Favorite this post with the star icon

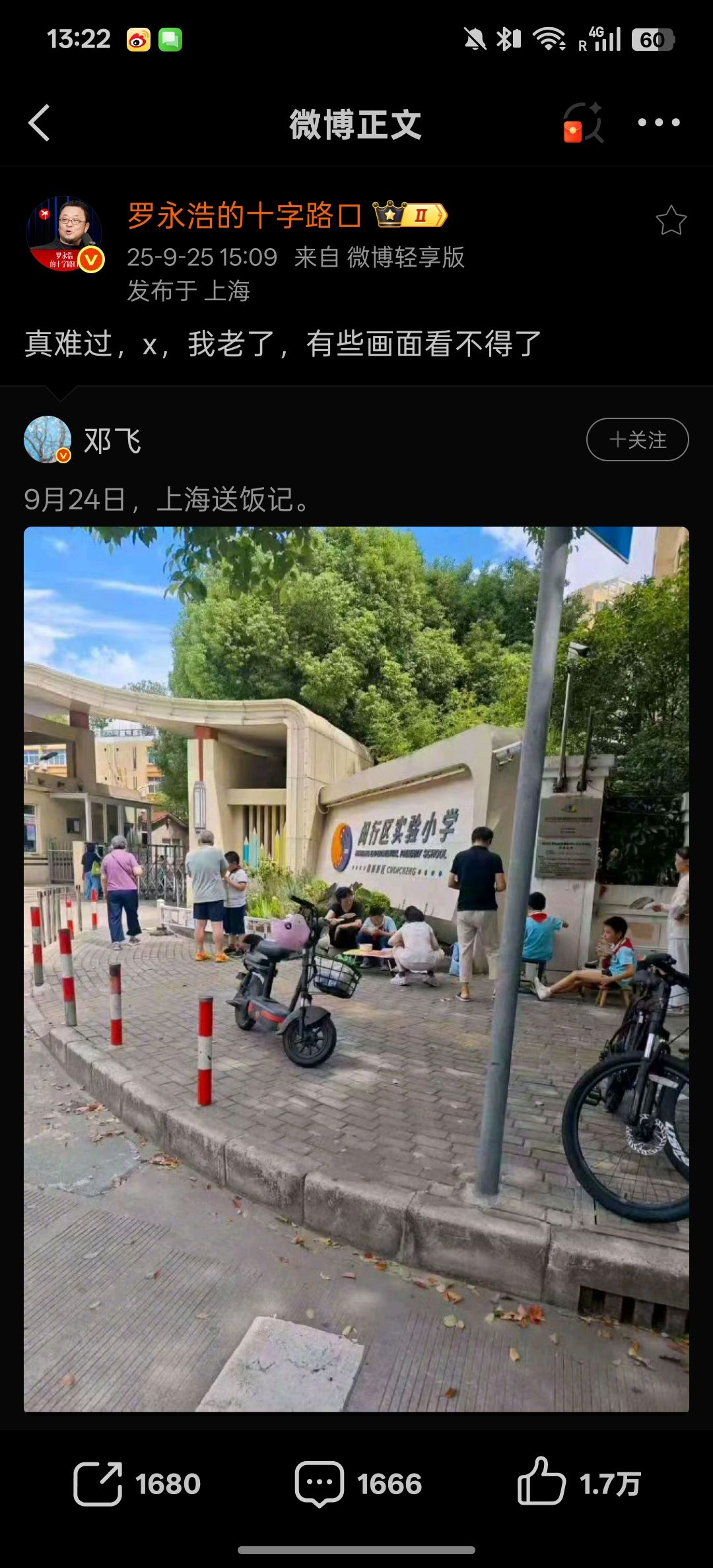point(671,220)
